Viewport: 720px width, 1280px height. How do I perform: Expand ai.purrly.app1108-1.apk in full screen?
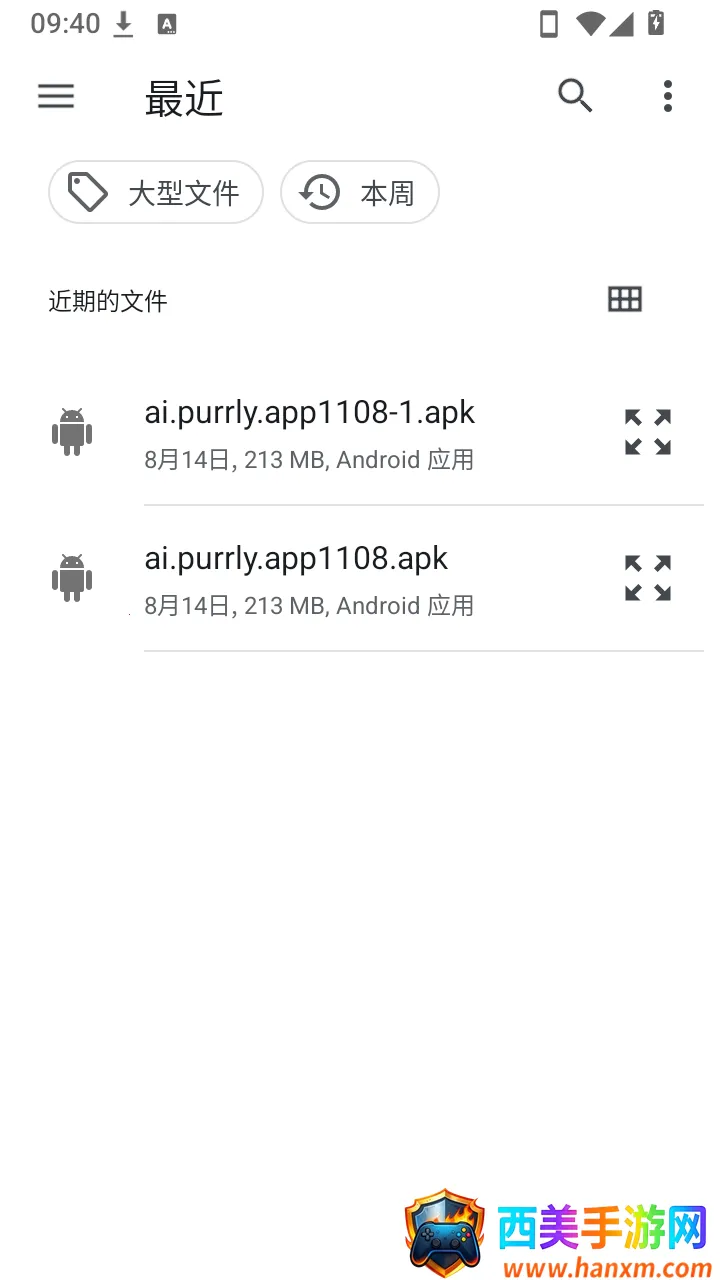point(648,432)
